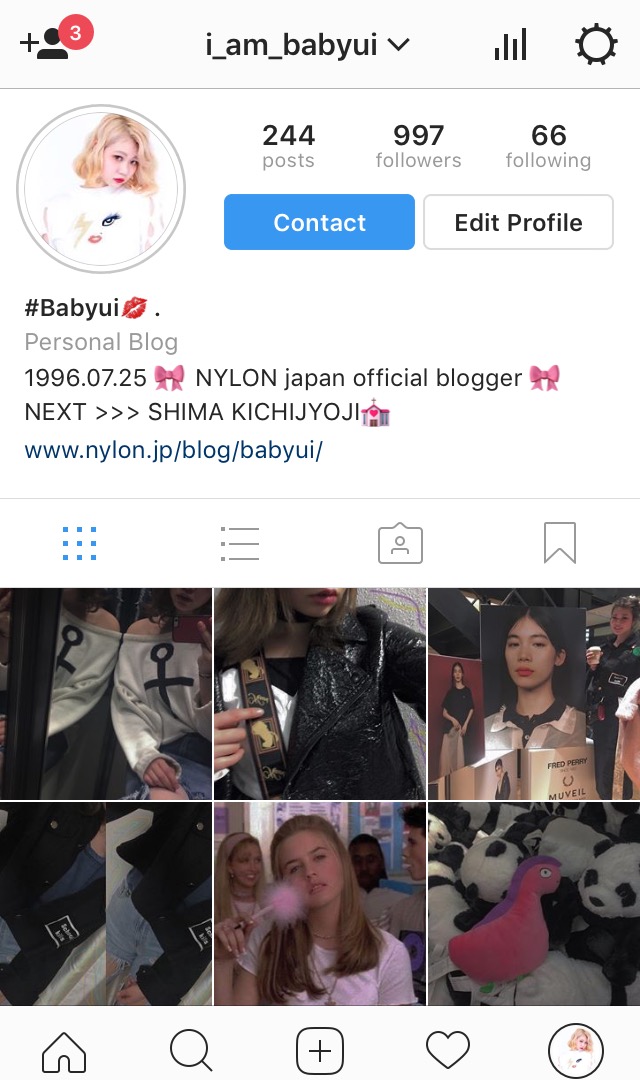The width and height of the screenshot is (640, 1080).
Task: View the 66 following list
Action: click(548, 146)
